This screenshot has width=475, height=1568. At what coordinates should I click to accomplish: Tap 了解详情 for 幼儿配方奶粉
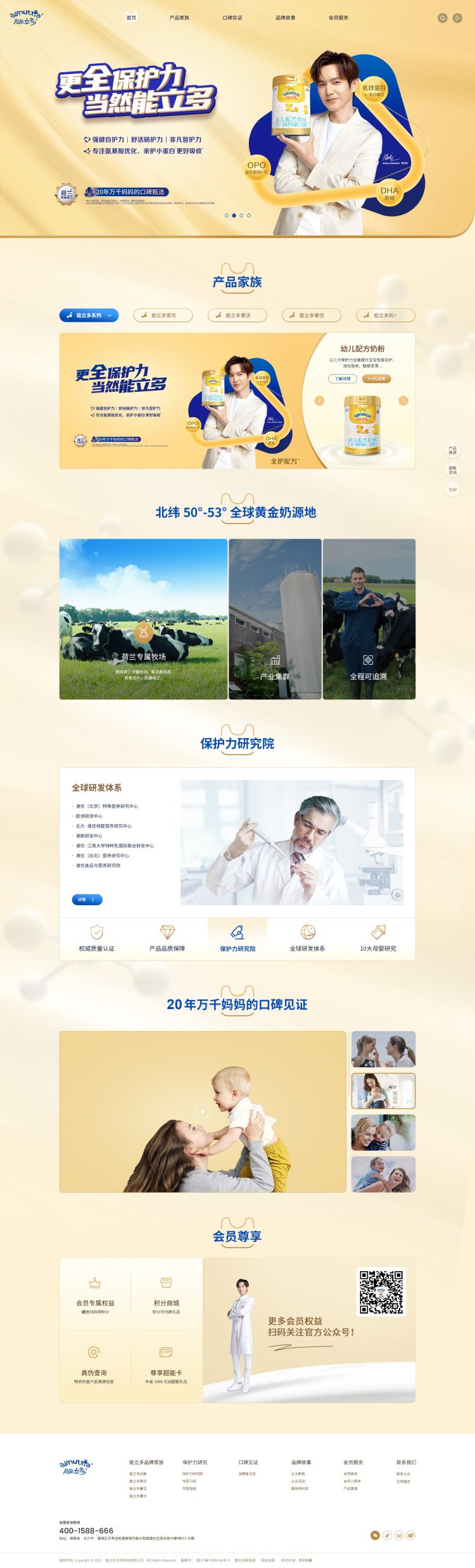[x=343, y=379]
